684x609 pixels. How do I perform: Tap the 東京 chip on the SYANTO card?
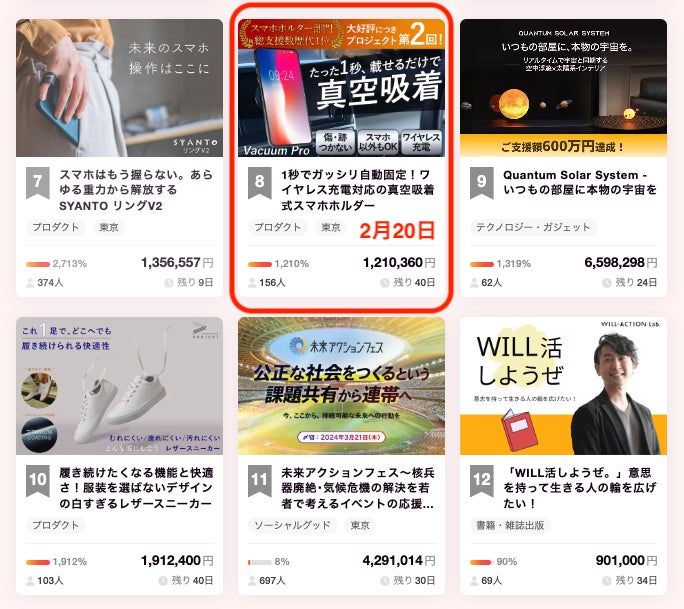[108, 227]
